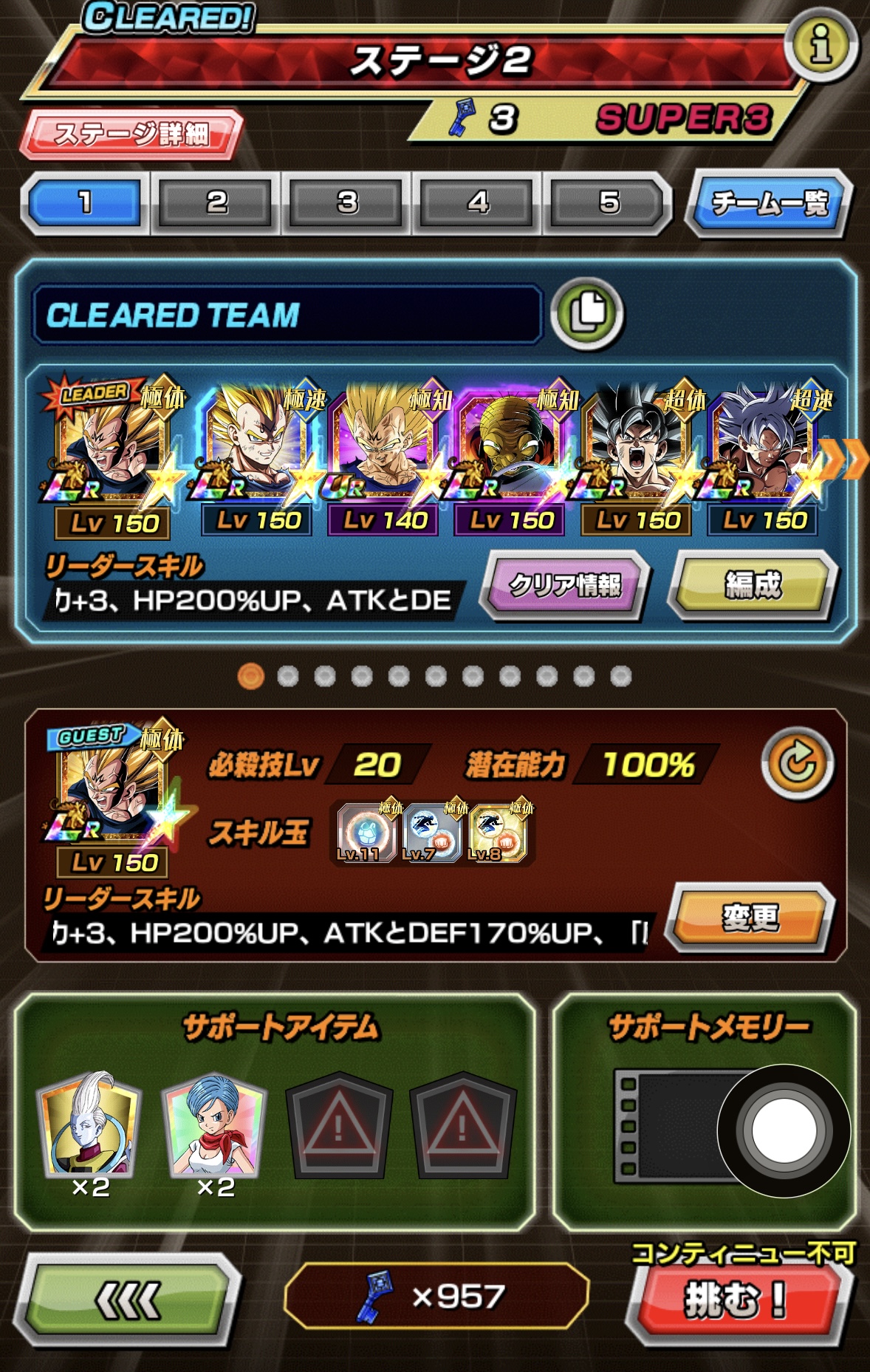This screenshot has height=1372, width=870.
Task: Go back with the green arrow button
Action: [x=128, y=1300]
